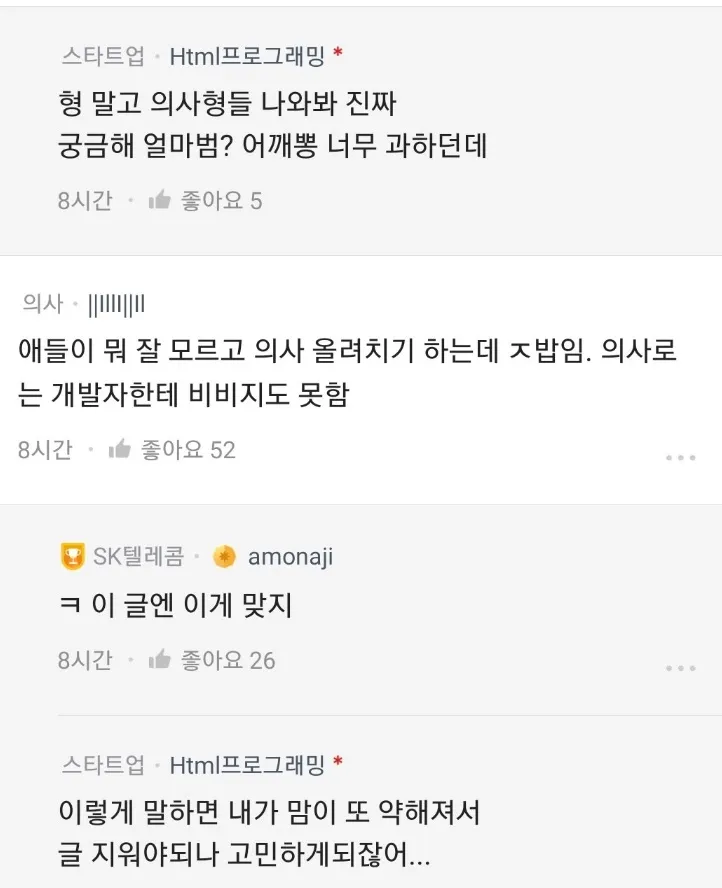The width and height of the screenshot is (722, 888).
Task: Like the comment with 5 likes
Action: click(160, 201)
